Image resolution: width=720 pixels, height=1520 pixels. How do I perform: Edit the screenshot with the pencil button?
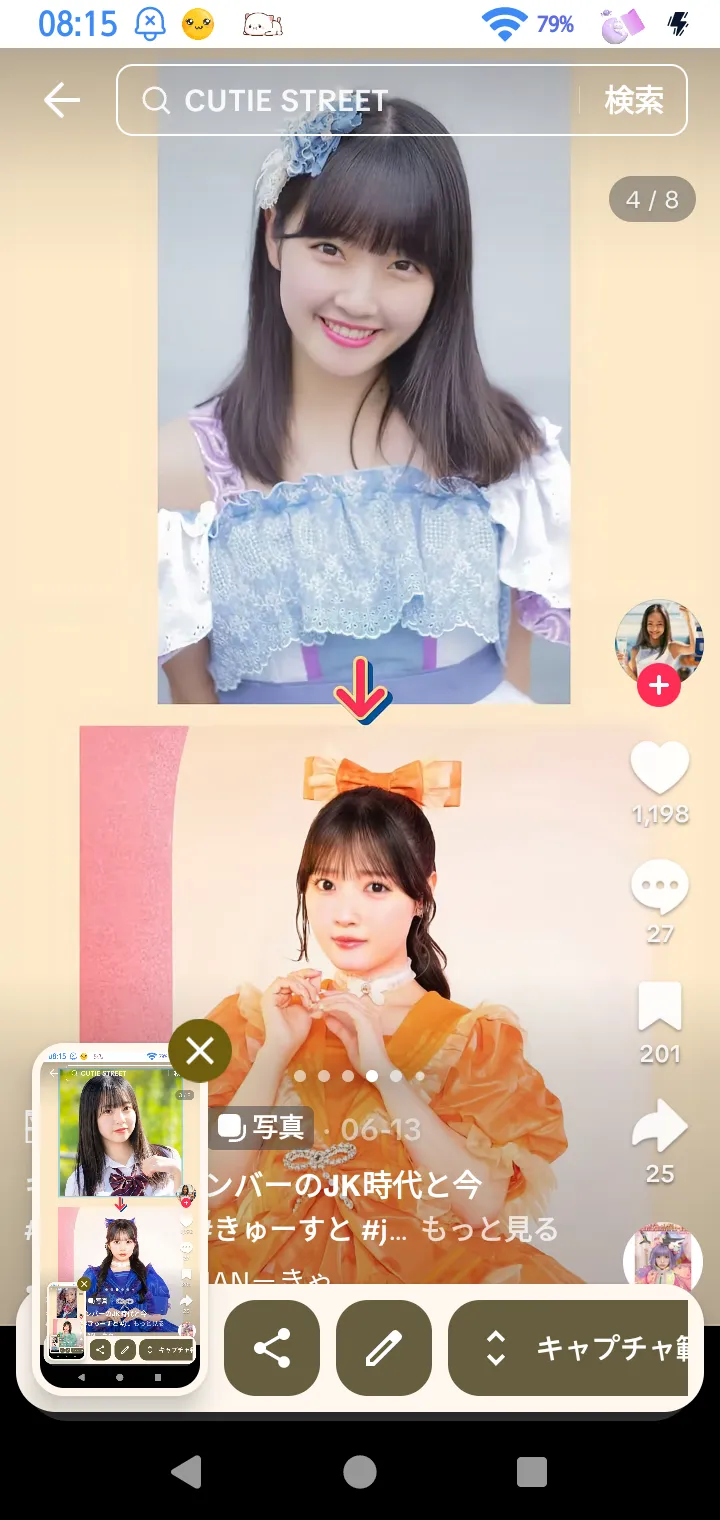pos(384,1348)
